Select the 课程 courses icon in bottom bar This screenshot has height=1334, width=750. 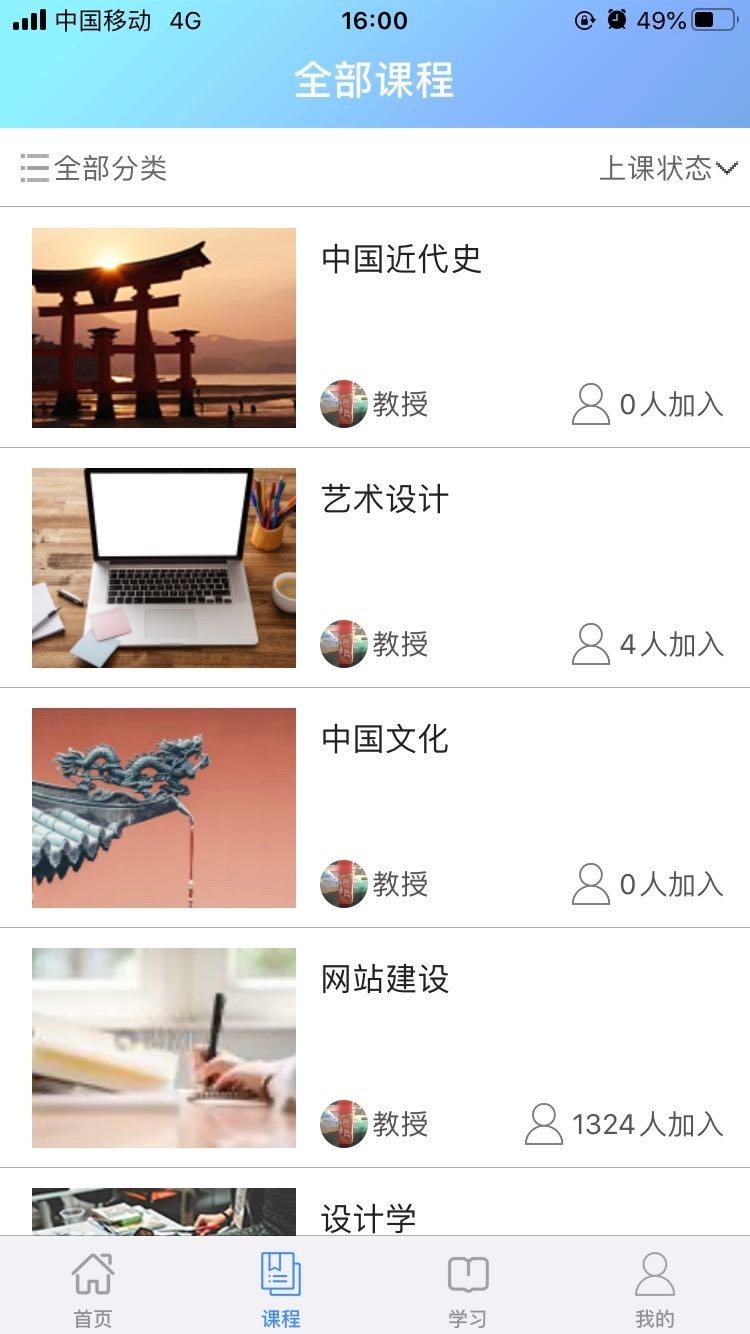coord(280,1275)
